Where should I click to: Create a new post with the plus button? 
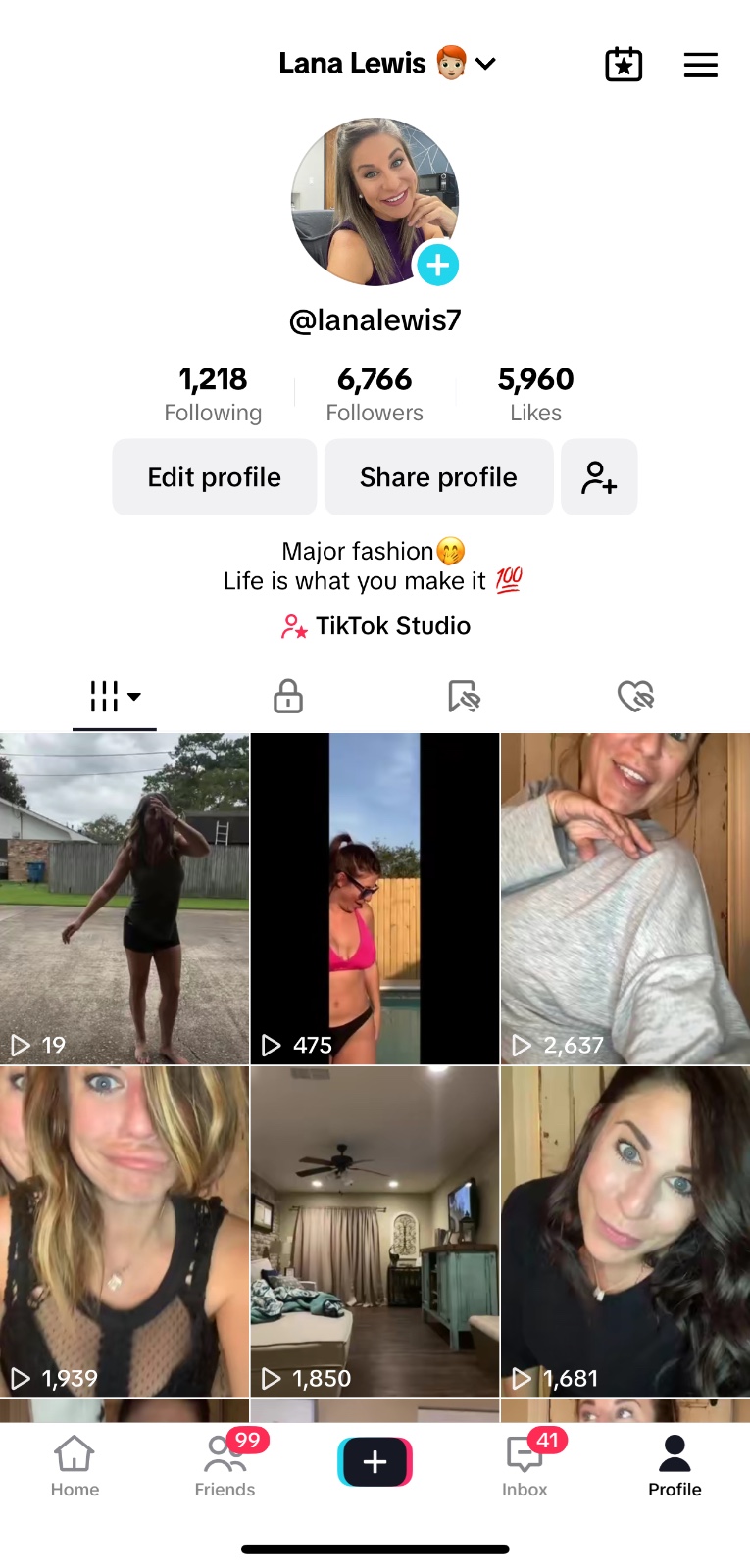[x=375, y=1462]
